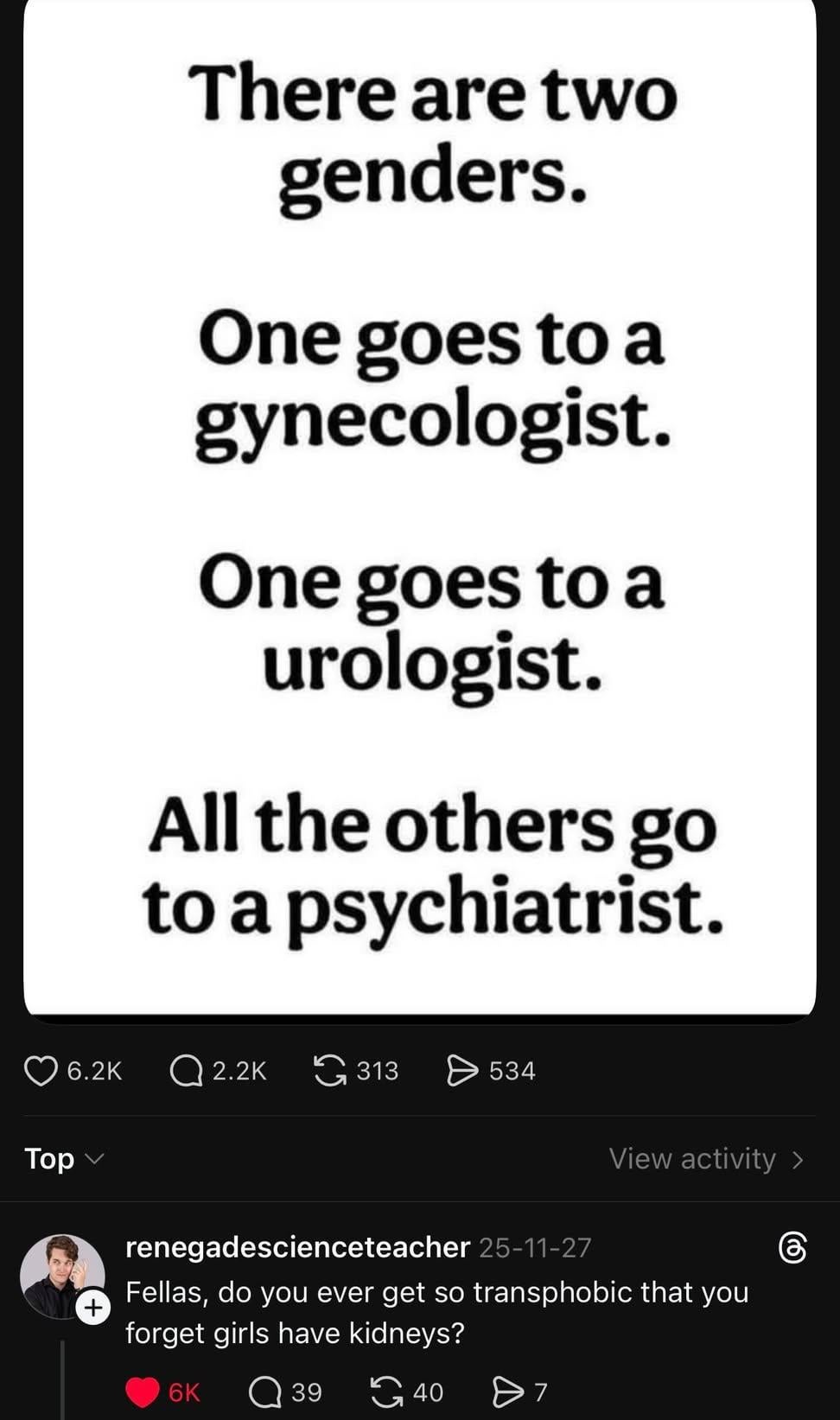Like the main post with 6.2K likes
Viewport: 840px width, 1420px height.
[40, 1071]
